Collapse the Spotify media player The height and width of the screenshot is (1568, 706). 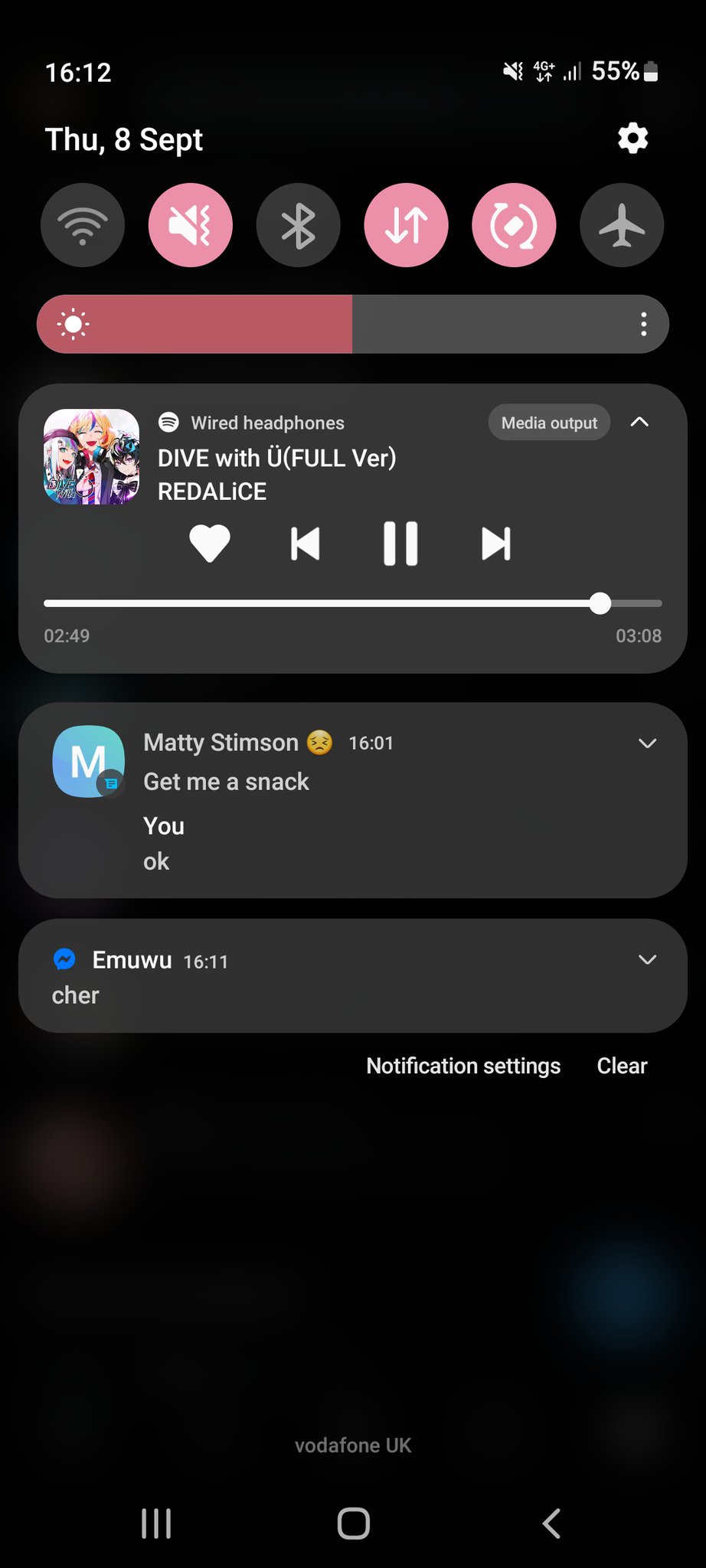coord(639,422)
